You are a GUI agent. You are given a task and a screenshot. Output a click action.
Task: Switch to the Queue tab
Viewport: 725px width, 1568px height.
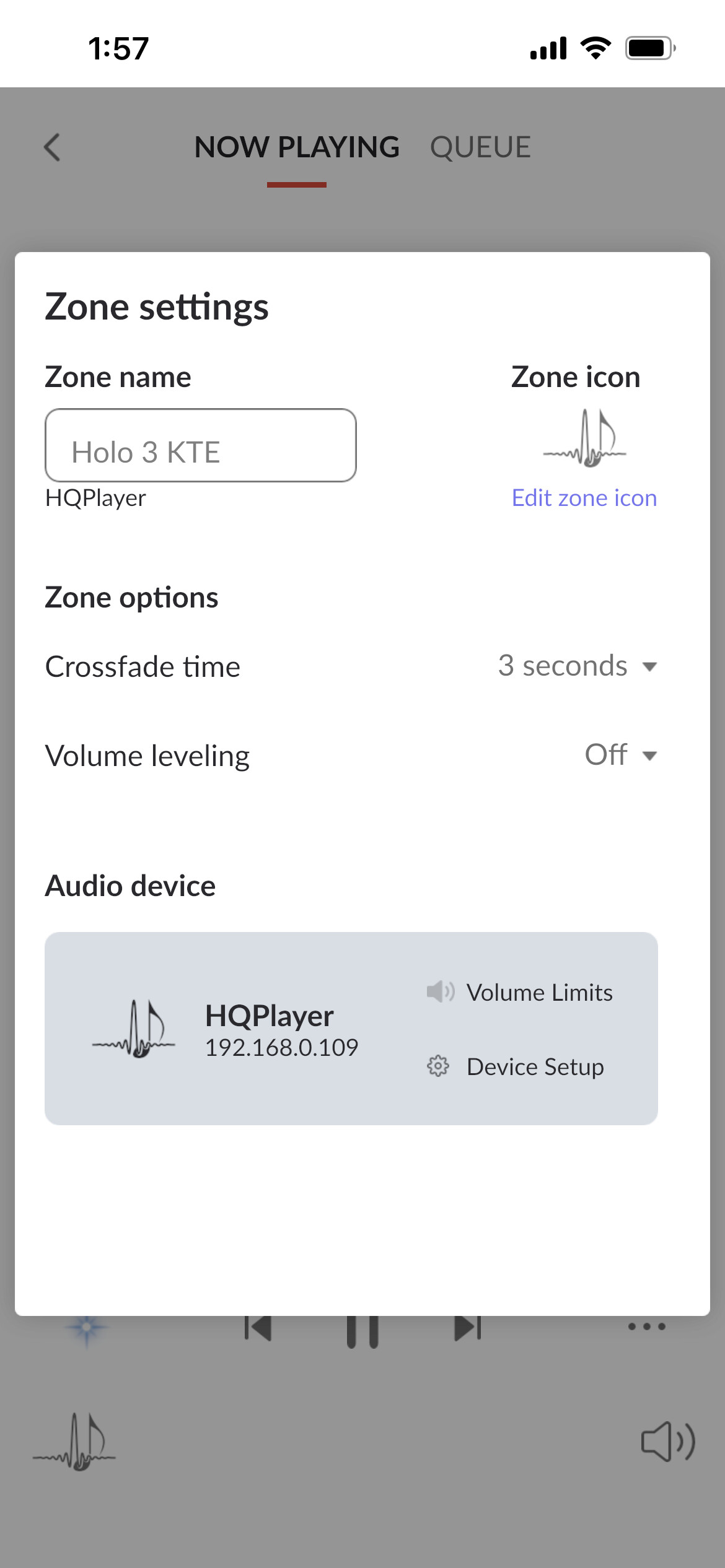480,147
